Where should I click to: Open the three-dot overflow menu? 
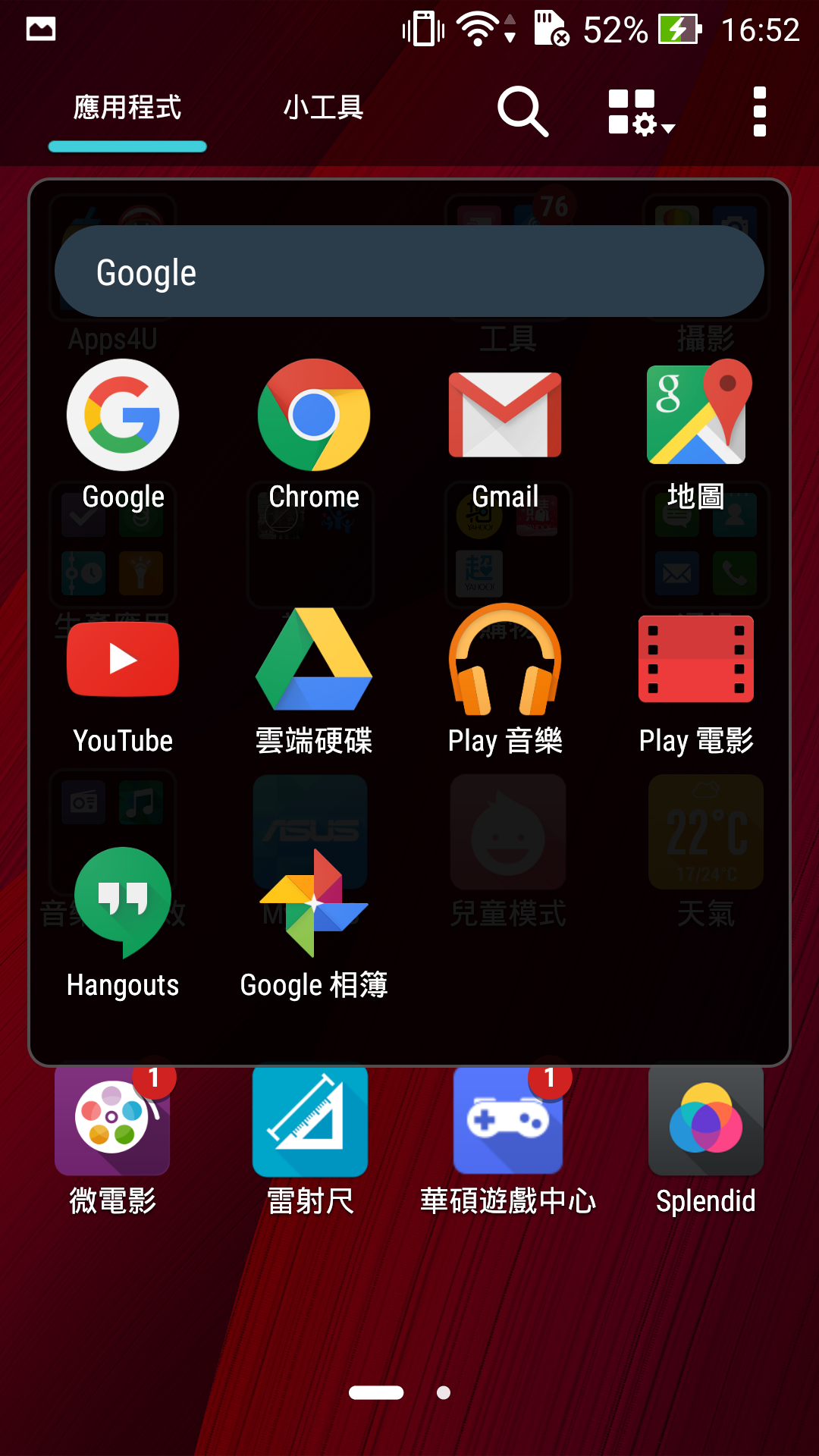point(759,112)
